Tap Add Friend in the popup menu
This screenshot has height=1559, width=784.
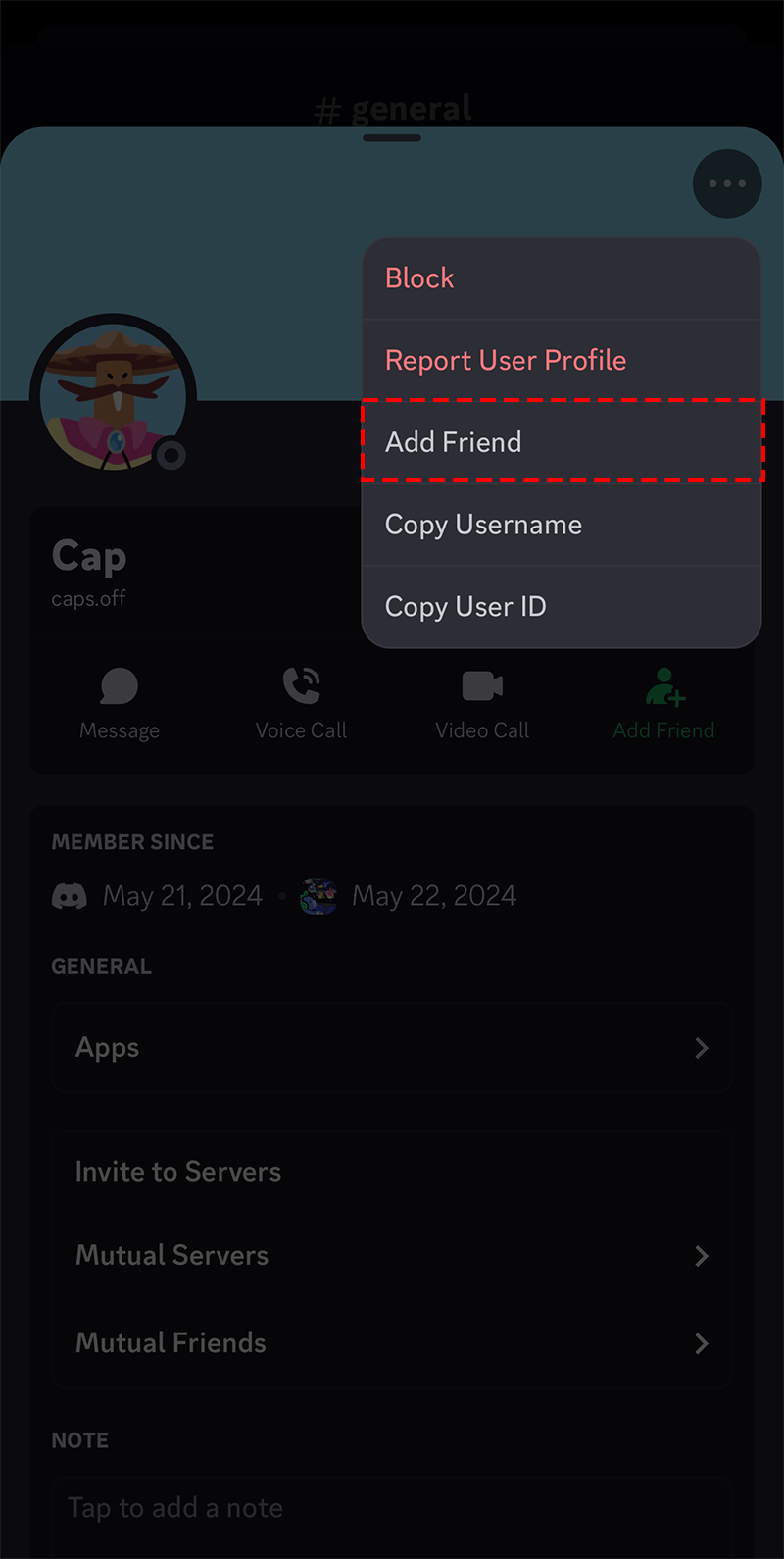pyautogui.click(x=561, y=442)
